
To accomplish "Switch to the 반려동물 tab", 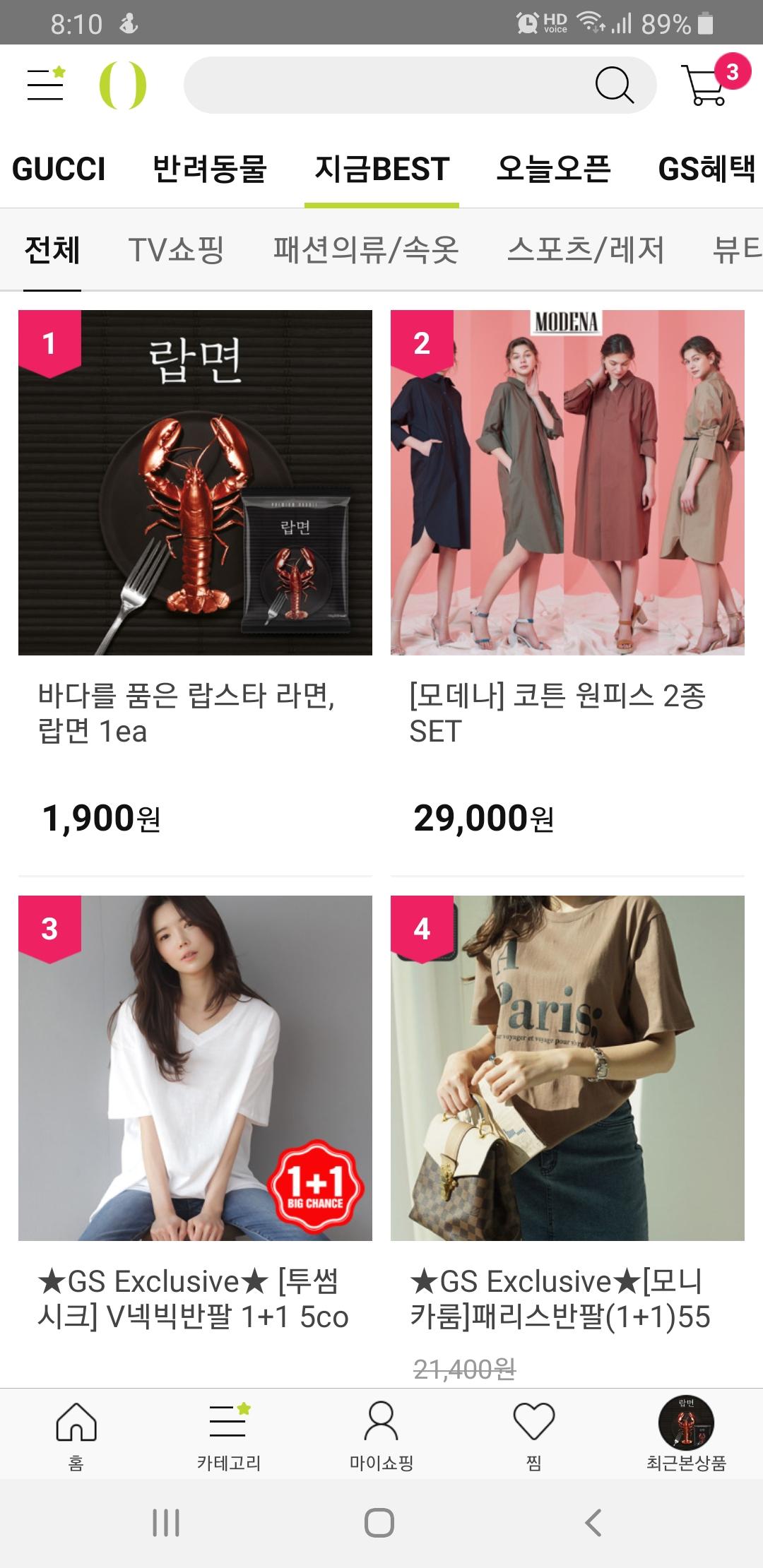I will pyautogui.click(x=209, y=170).
